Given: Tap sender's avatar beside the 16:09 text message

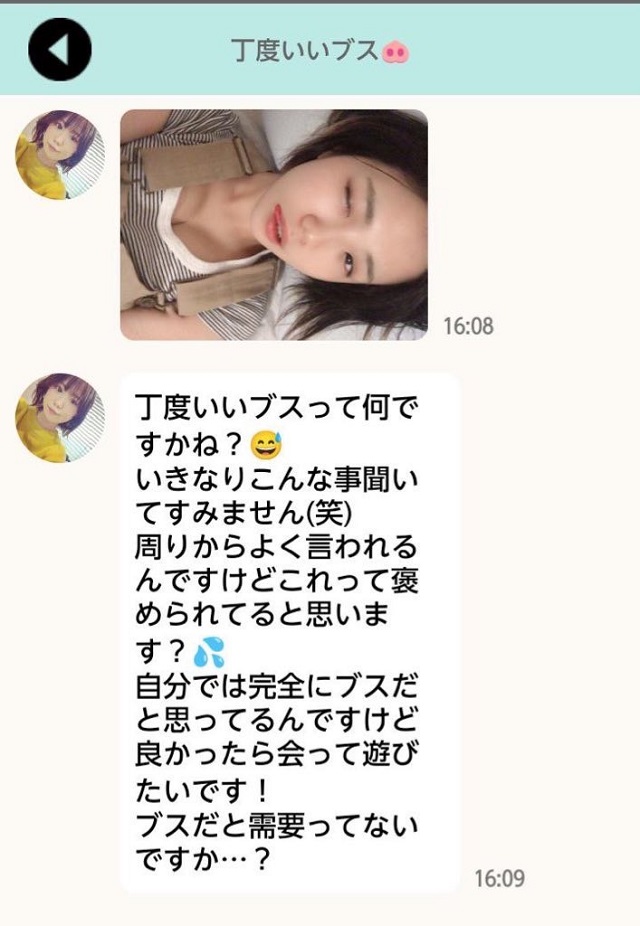Looking at the screenshot, I should click(x=60, y=418).
